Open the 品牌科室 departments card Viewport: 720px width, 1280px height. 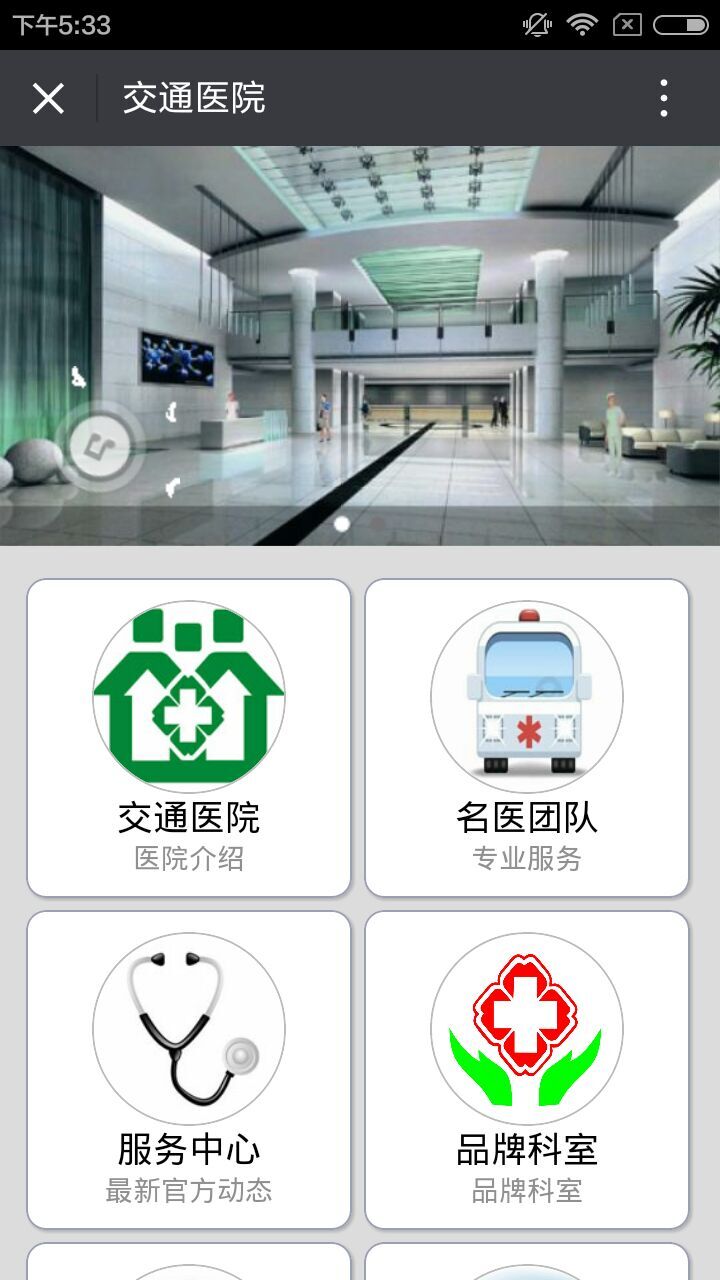tap(527, 1070)
